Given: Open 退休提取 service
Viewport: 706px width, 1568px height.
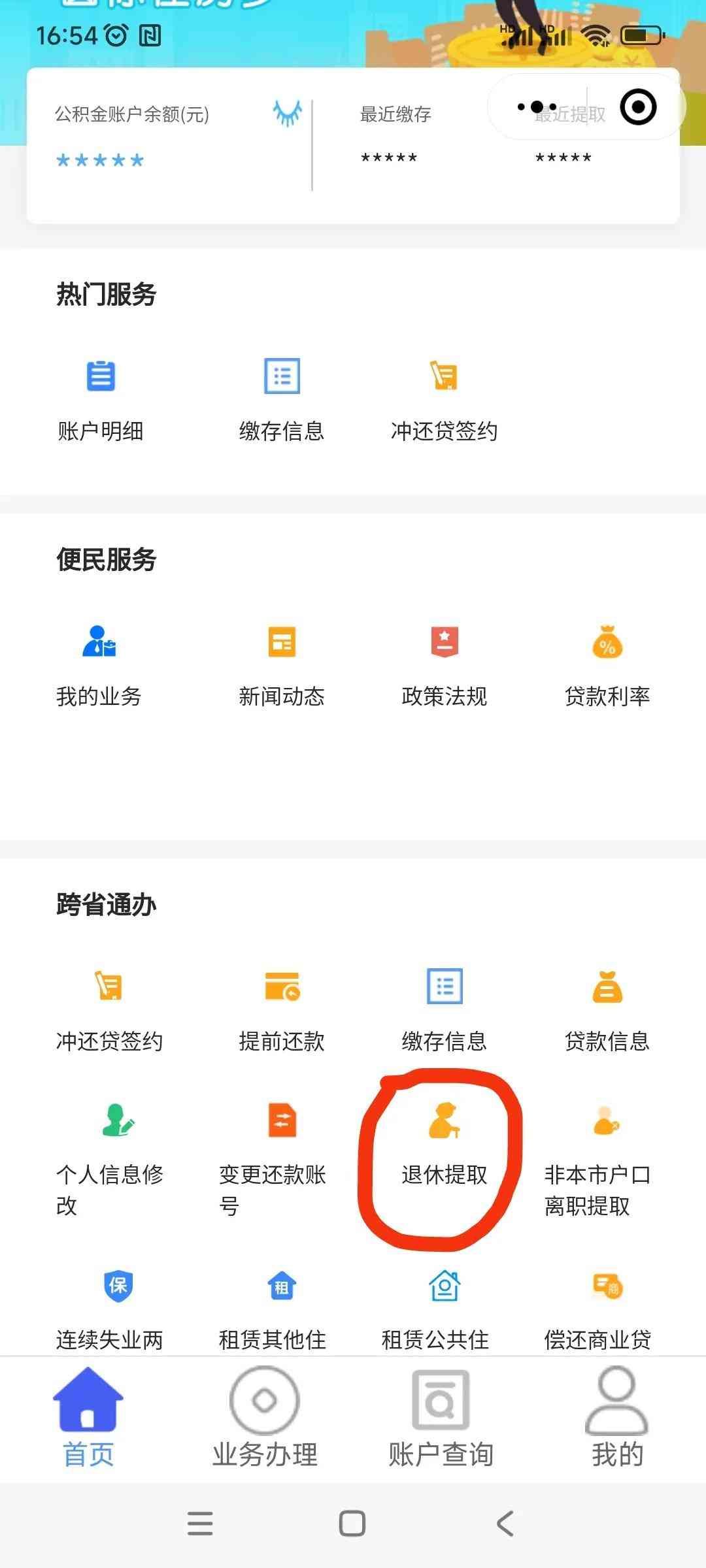Looking at the screenshot, I should [445, 1145].
